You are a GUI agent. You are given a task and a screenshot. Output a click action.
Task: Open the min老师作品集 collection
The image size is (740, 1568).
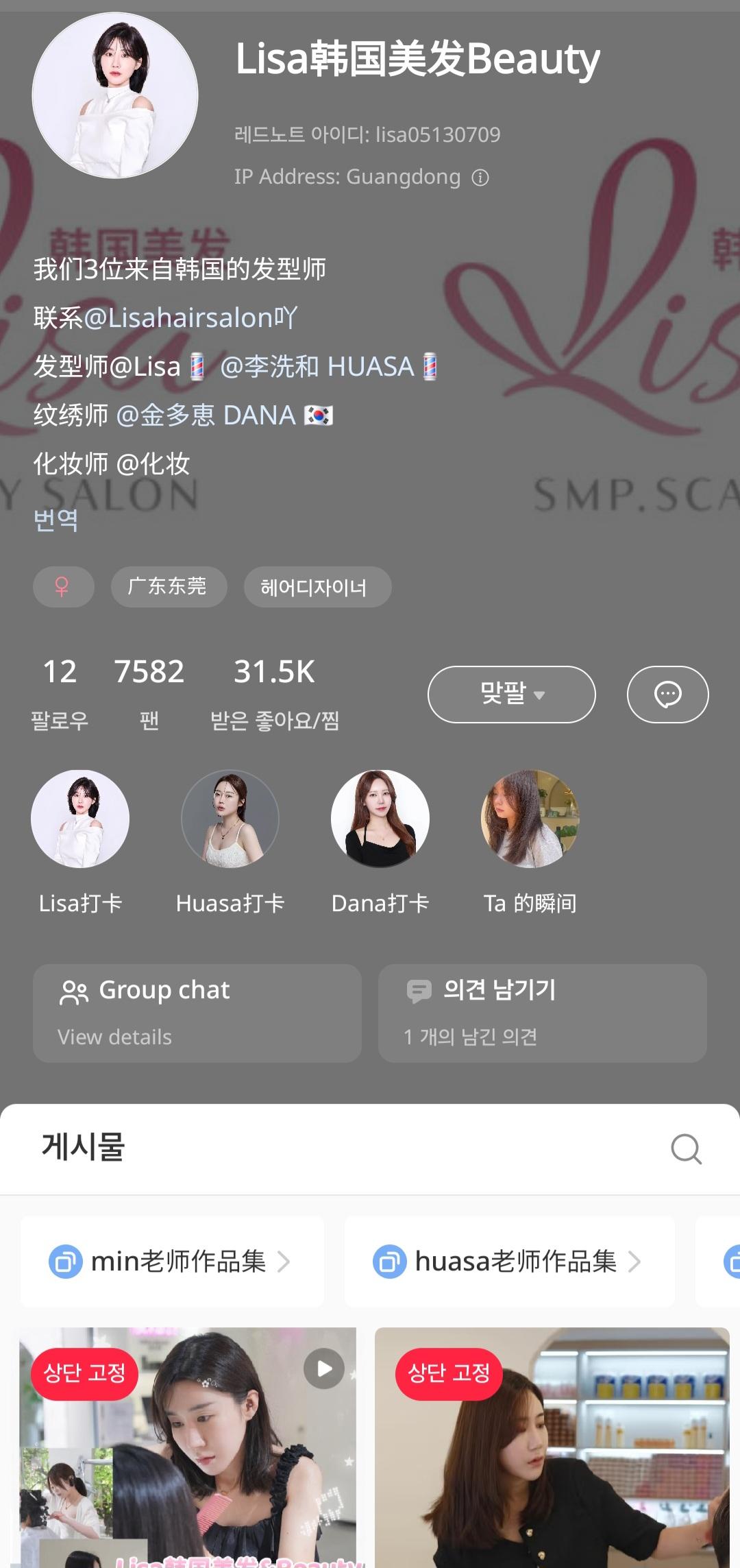click(x=173, y=1262)
